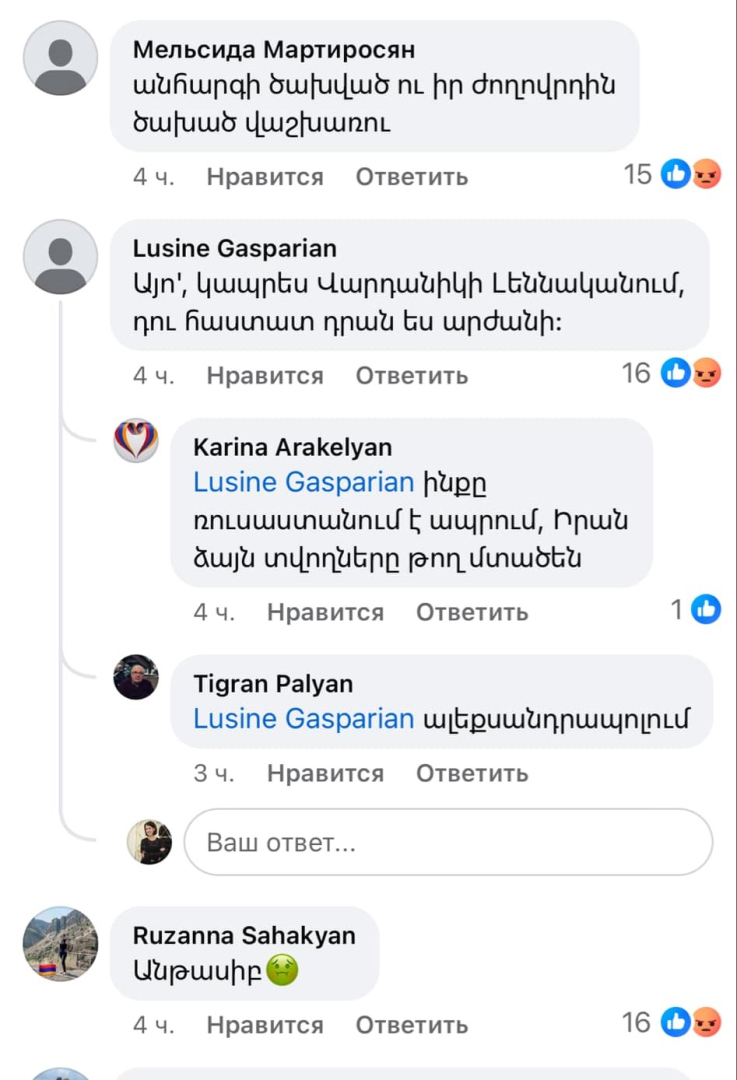Screen dimensions: 737x1080
Task: Like Tigran Palyan's reply
Action: [x=325, y=774]
